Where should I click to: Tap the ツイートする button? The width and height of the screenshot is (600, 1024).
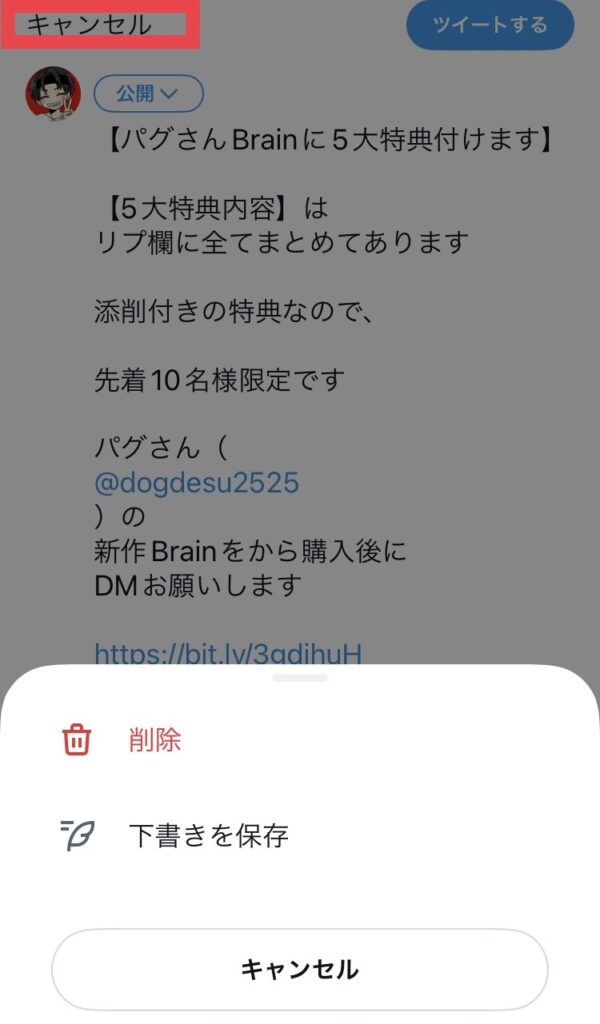pos(490,25)
